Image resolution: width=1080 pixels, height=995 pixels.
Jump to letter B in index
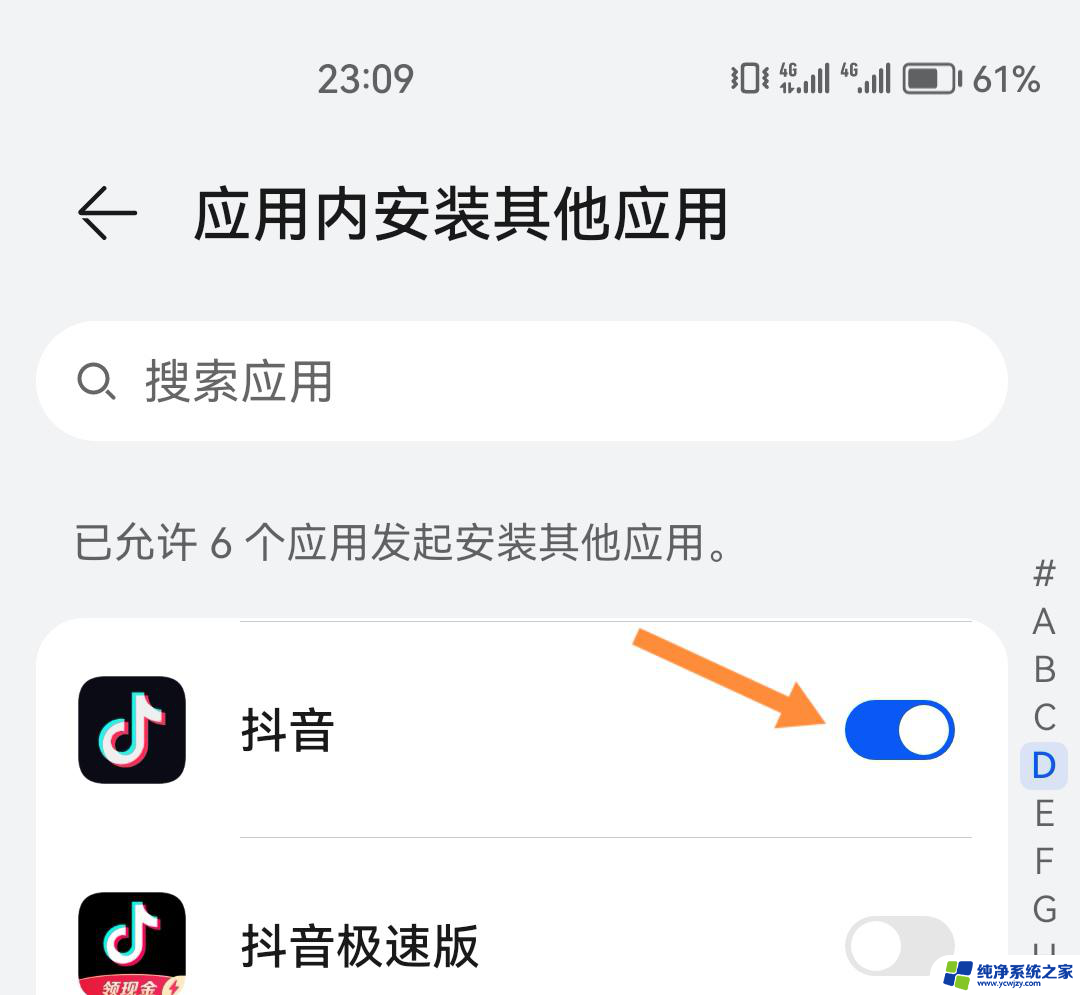click(1044, 669)
